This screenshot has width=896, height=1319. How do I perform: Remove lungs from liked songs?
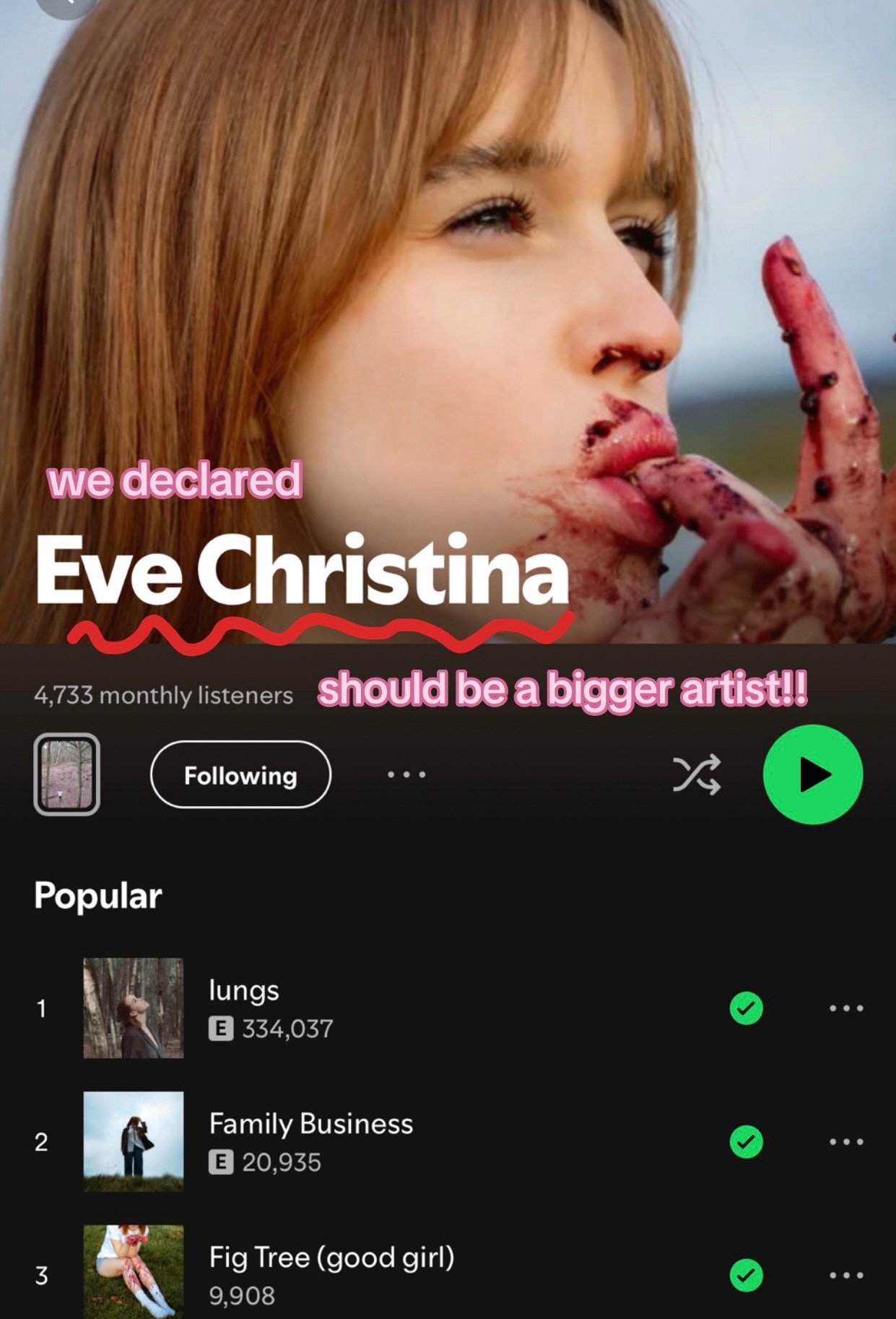click(x=747, y=1008)
